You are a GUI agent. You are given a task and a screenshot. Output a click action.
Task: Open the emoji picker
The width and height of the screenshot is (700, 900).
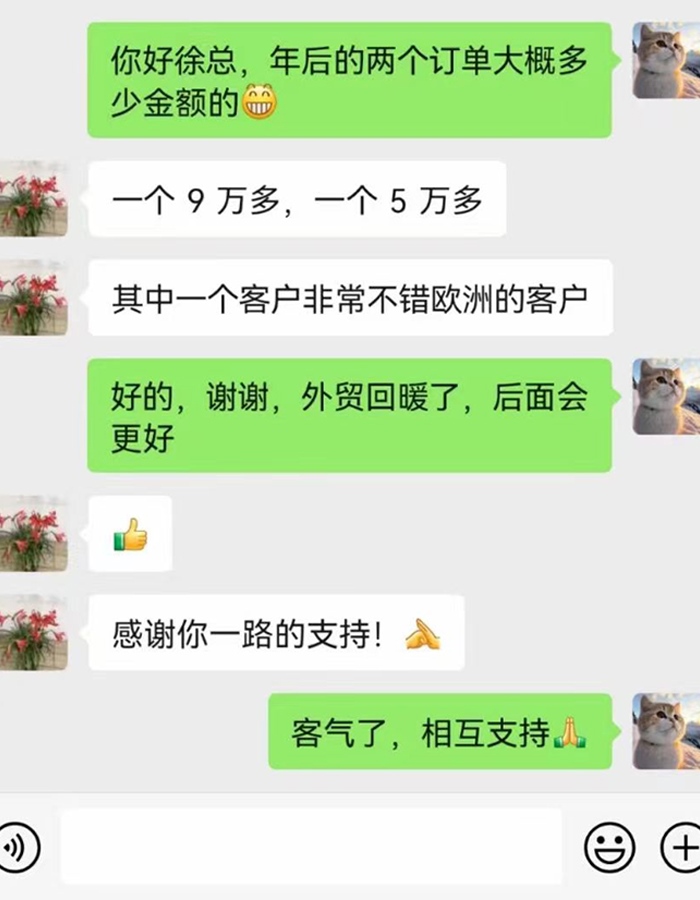[x=609, y=848]
